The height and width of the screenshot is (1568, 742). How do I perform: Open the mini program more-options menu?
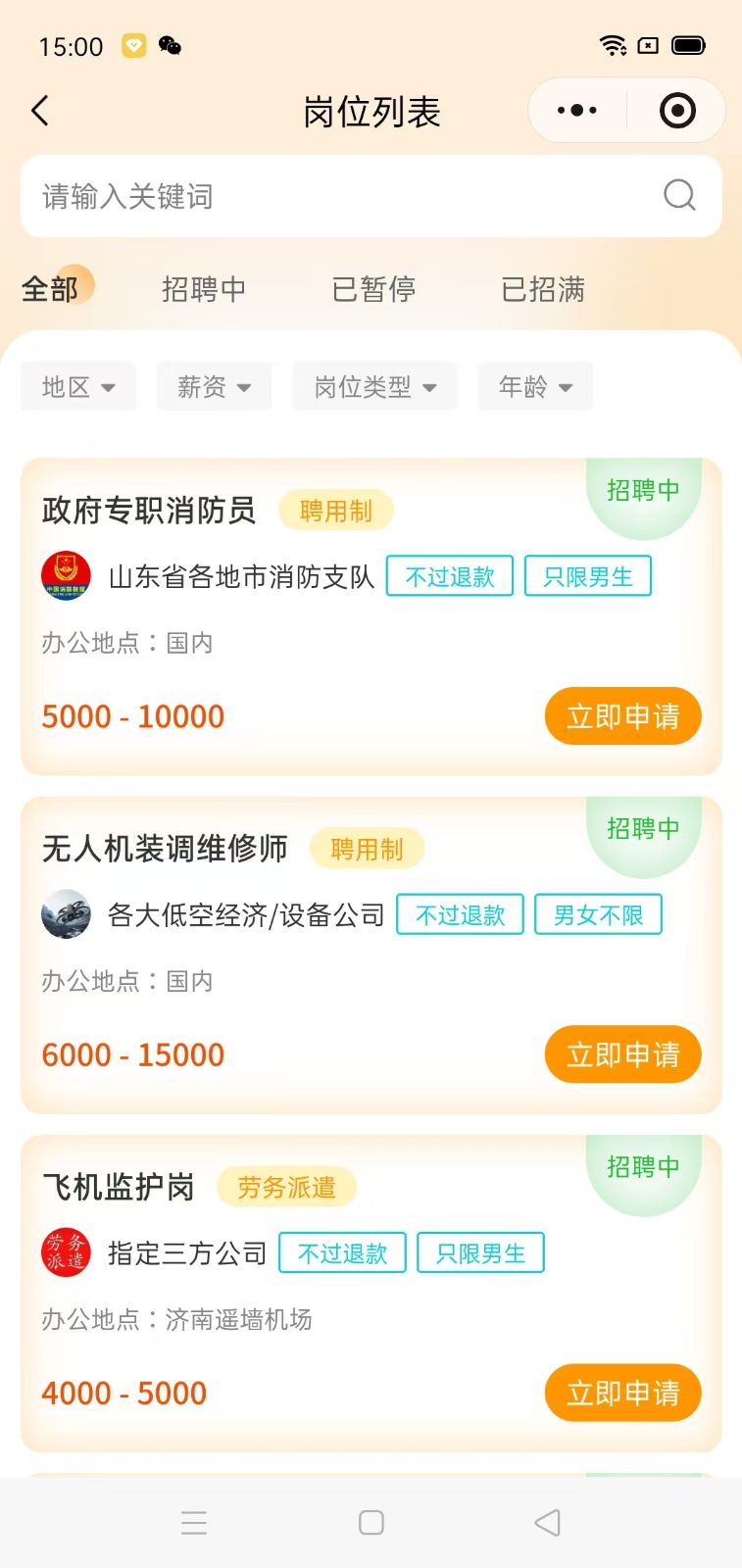coord(576,111)
